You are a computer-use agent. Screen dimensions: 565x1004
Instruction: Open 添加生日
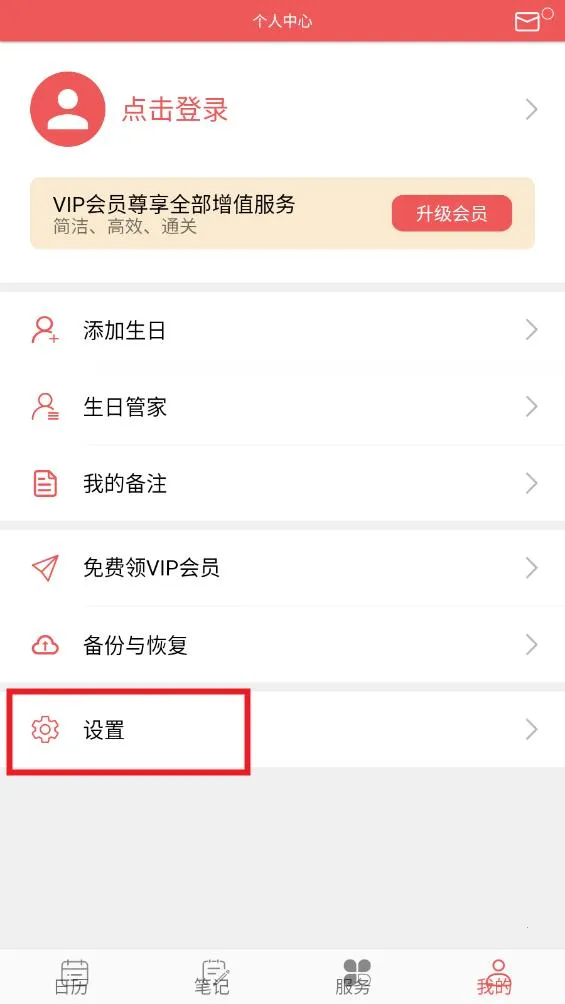[x=282, y=330]
